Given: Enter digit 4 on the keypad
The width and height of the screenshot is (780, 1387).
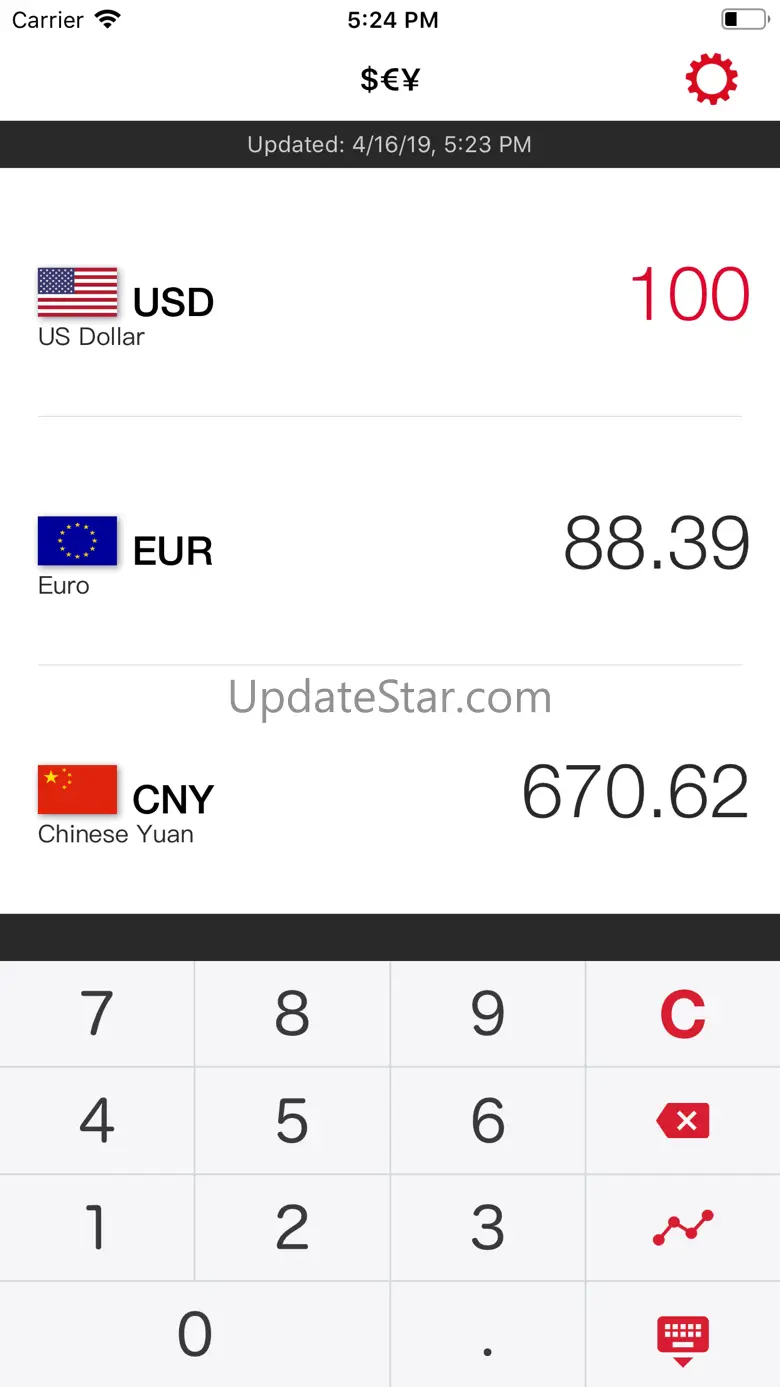Looking at the screenshot, I should click(97, 1121).
